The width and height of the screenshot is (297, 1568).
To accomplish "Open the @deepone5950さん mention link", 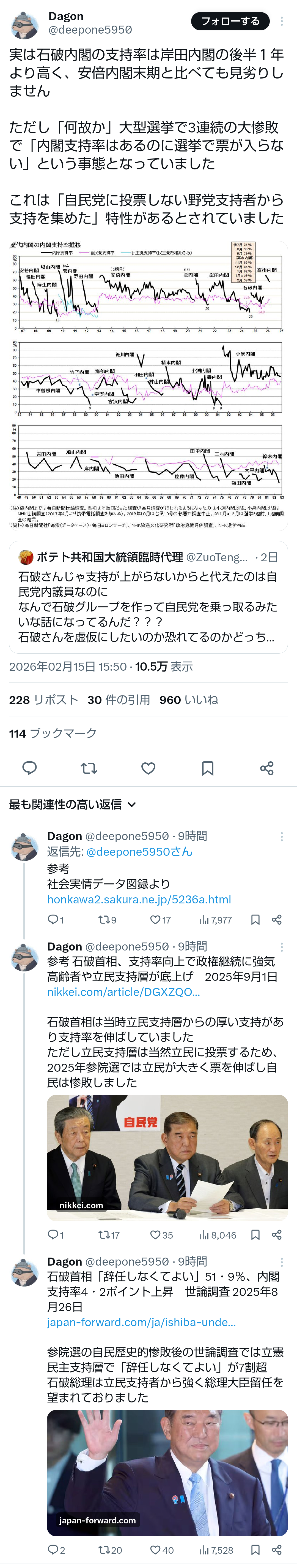I will click(139, 852).
